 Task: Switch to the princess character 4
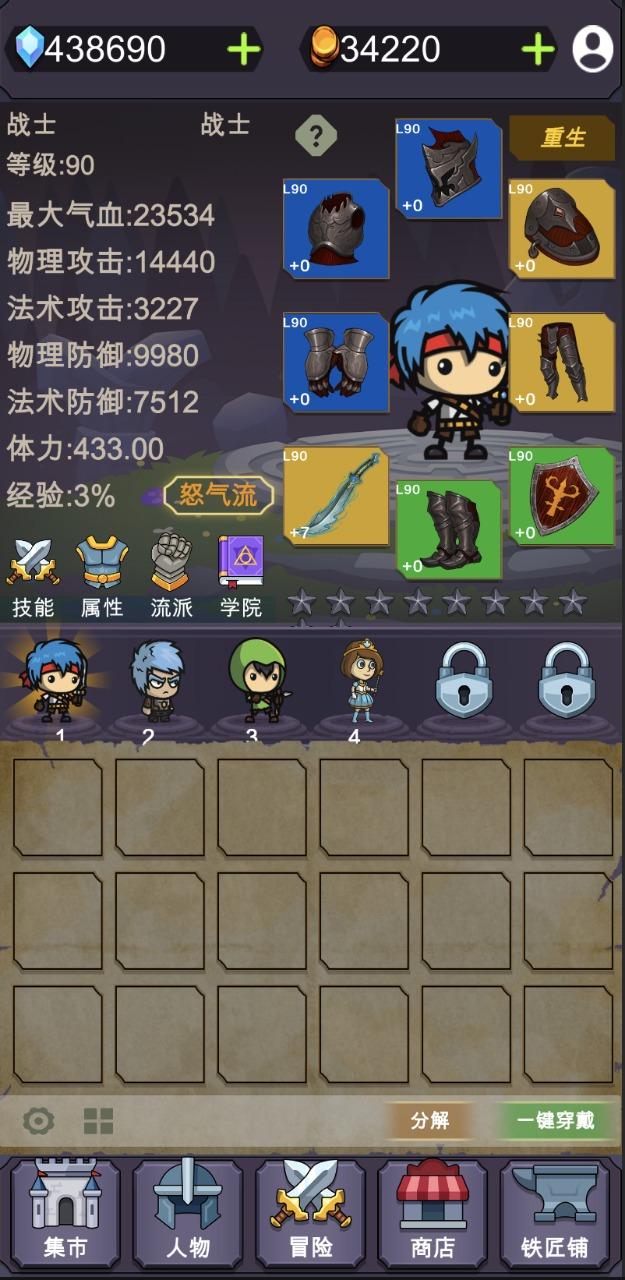(361, 682)
